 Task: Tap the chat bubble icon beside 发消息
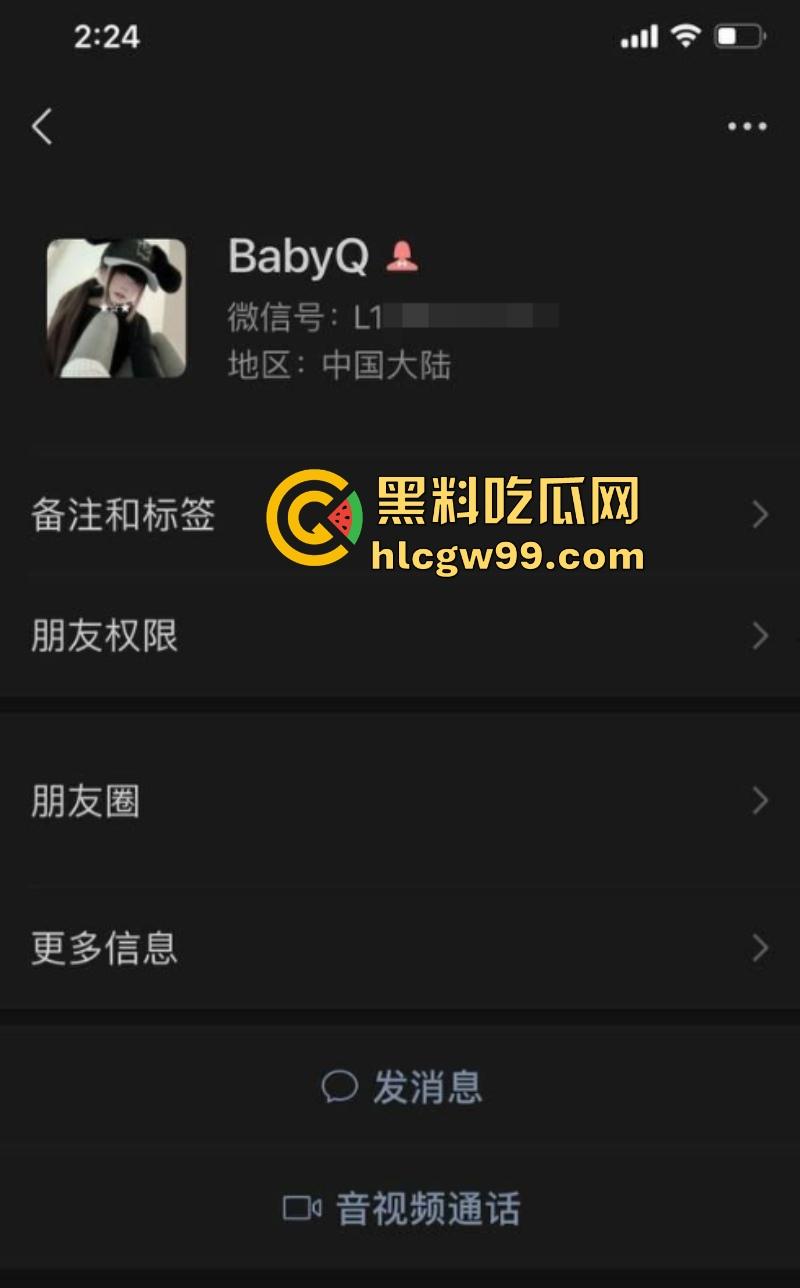pos(340,1087)
